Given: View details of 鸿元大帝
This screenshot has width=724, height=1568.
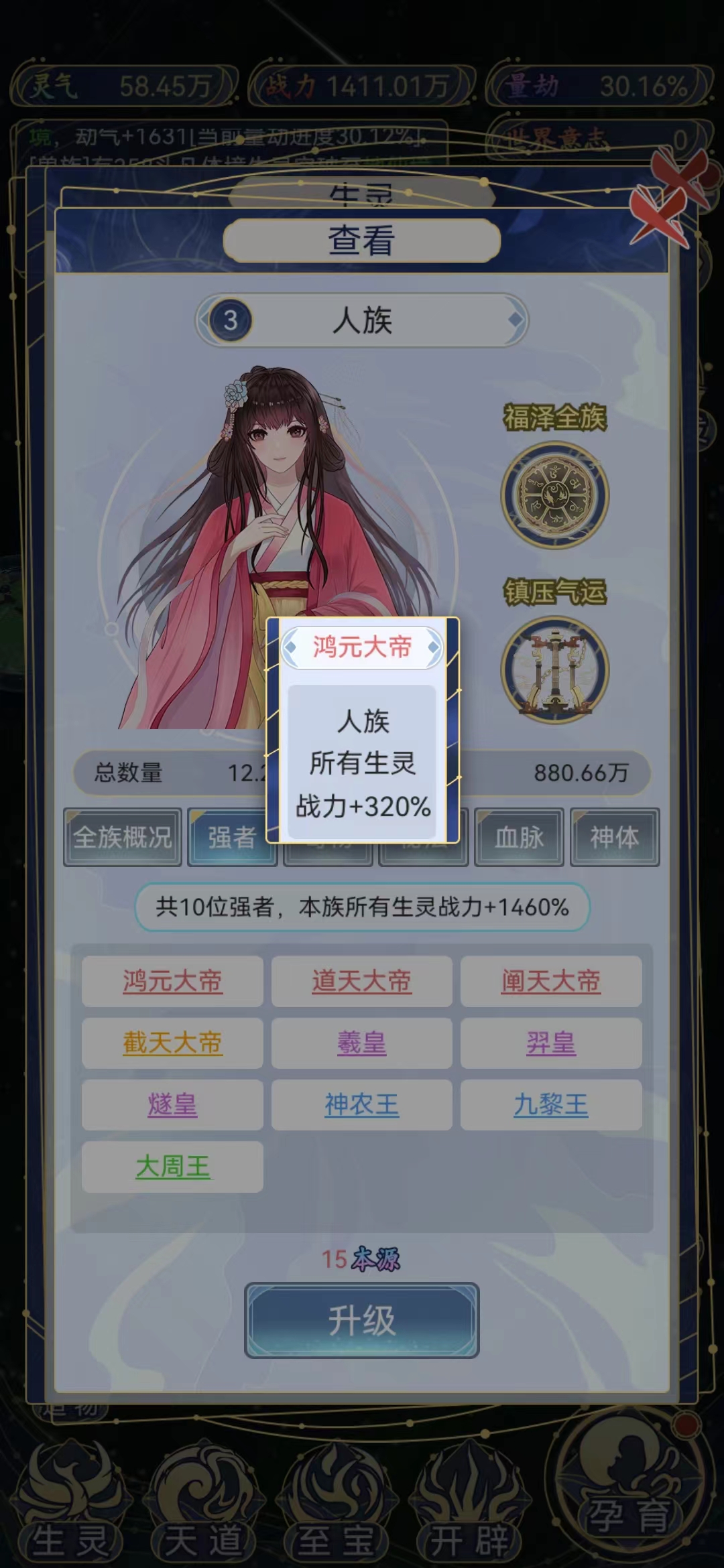Looking at the screenshot, I should point(172,982).
